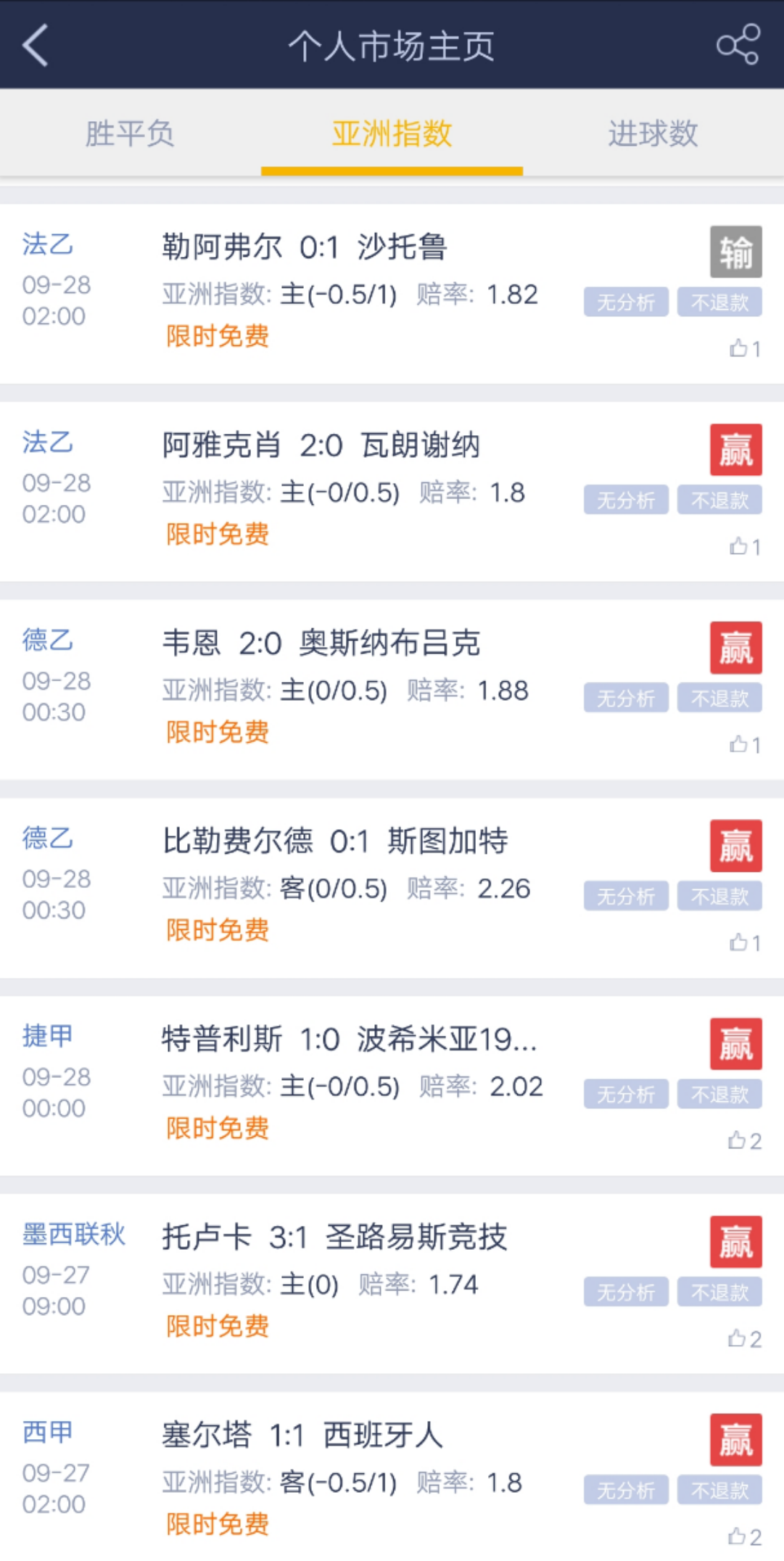Image resolution: width=784 pixels, height=1561 pixels.
Task: Like the 韦恩 vs 奥斯纳布吕克 prediction
Action: [744, 745]
